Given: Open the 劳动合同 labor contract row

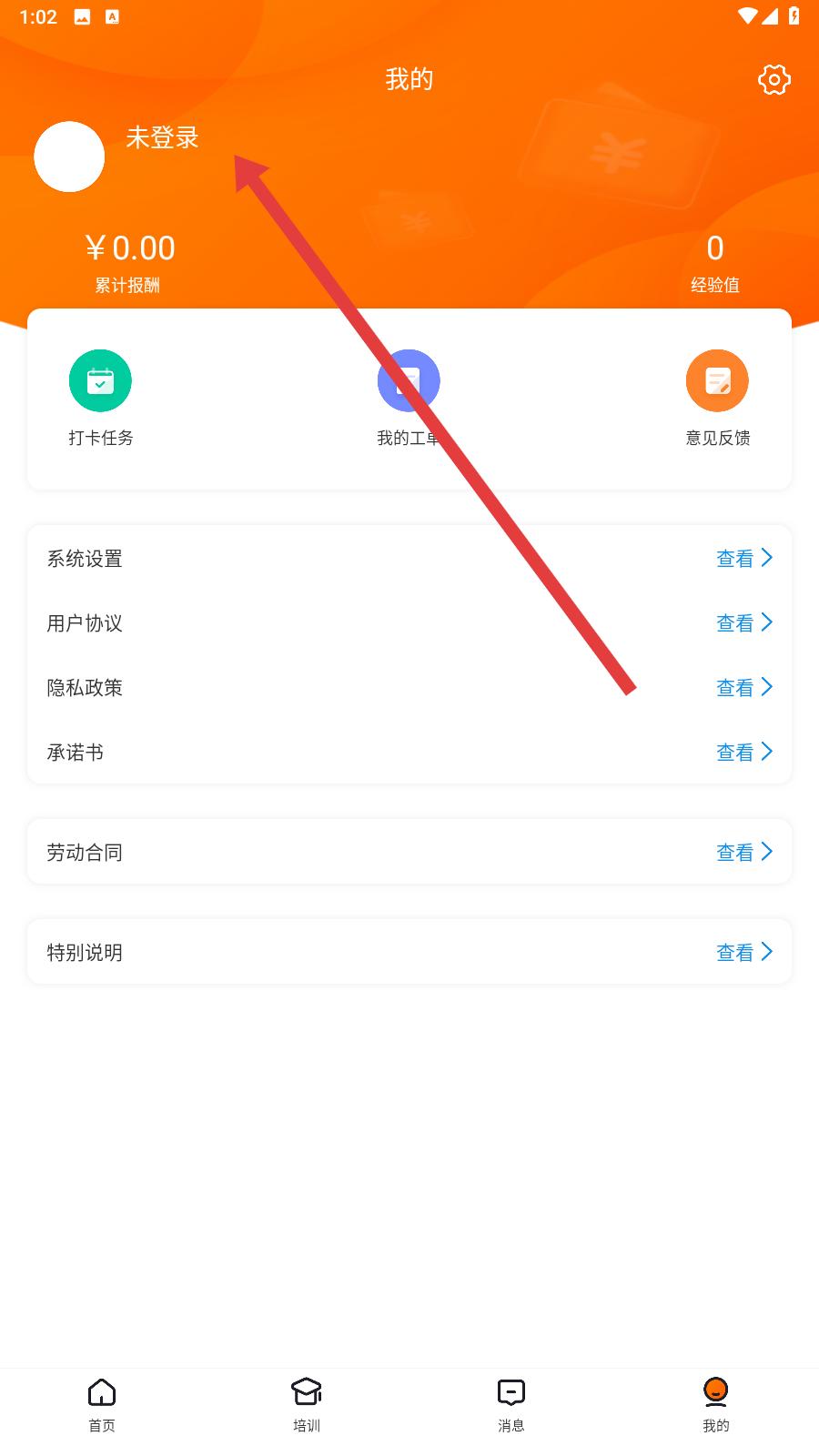Looking at the screenshot, I should [x=409, y=852].
